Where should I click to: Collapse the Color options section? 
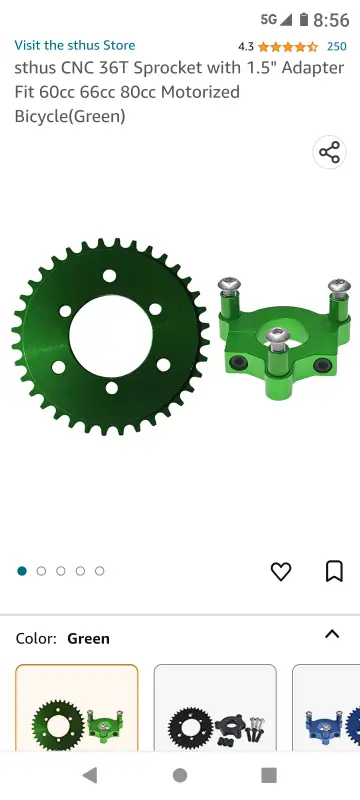tap(332, 634)
